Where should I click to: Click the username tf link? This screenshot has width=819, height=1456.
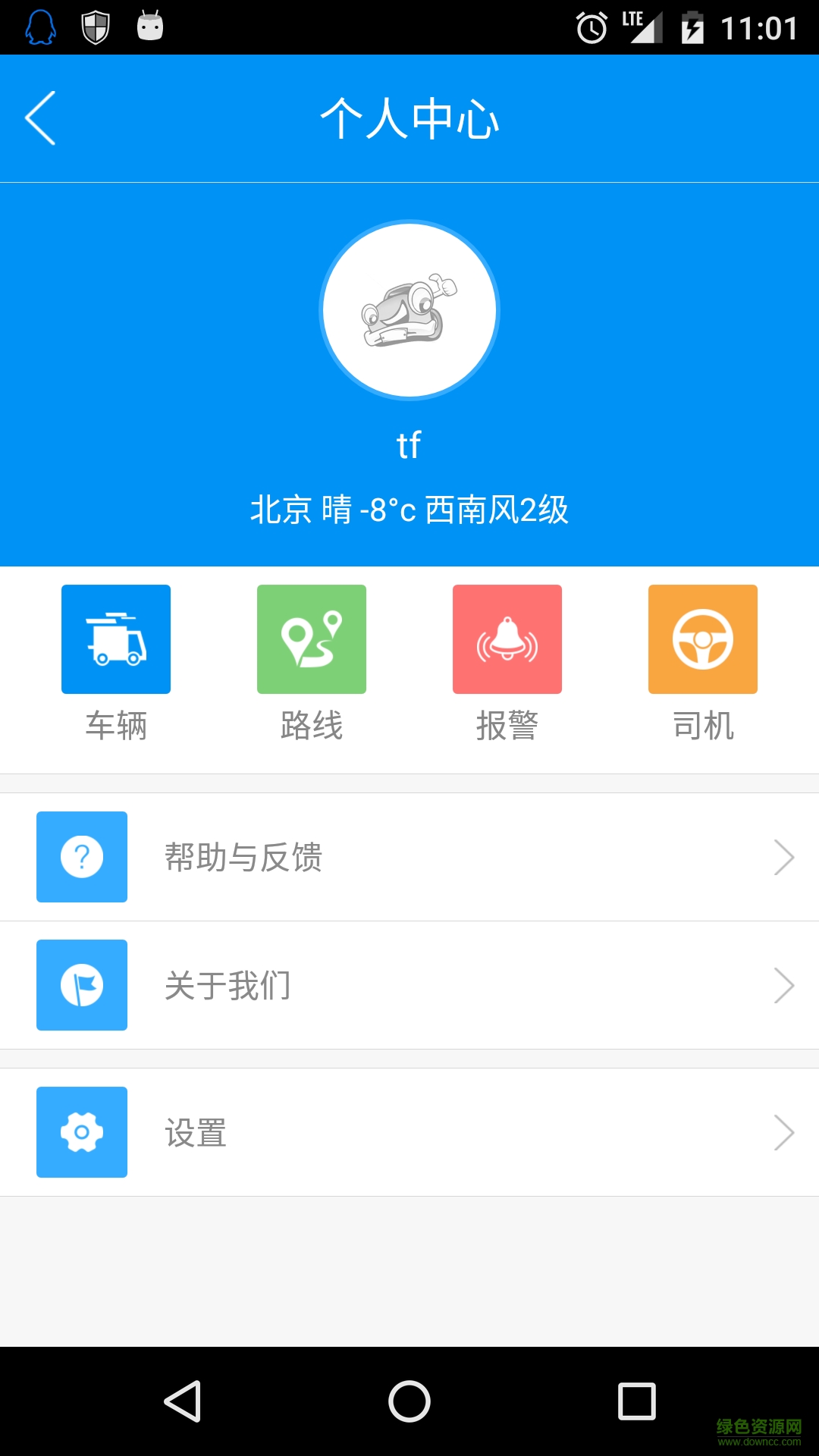pos(409,444)
